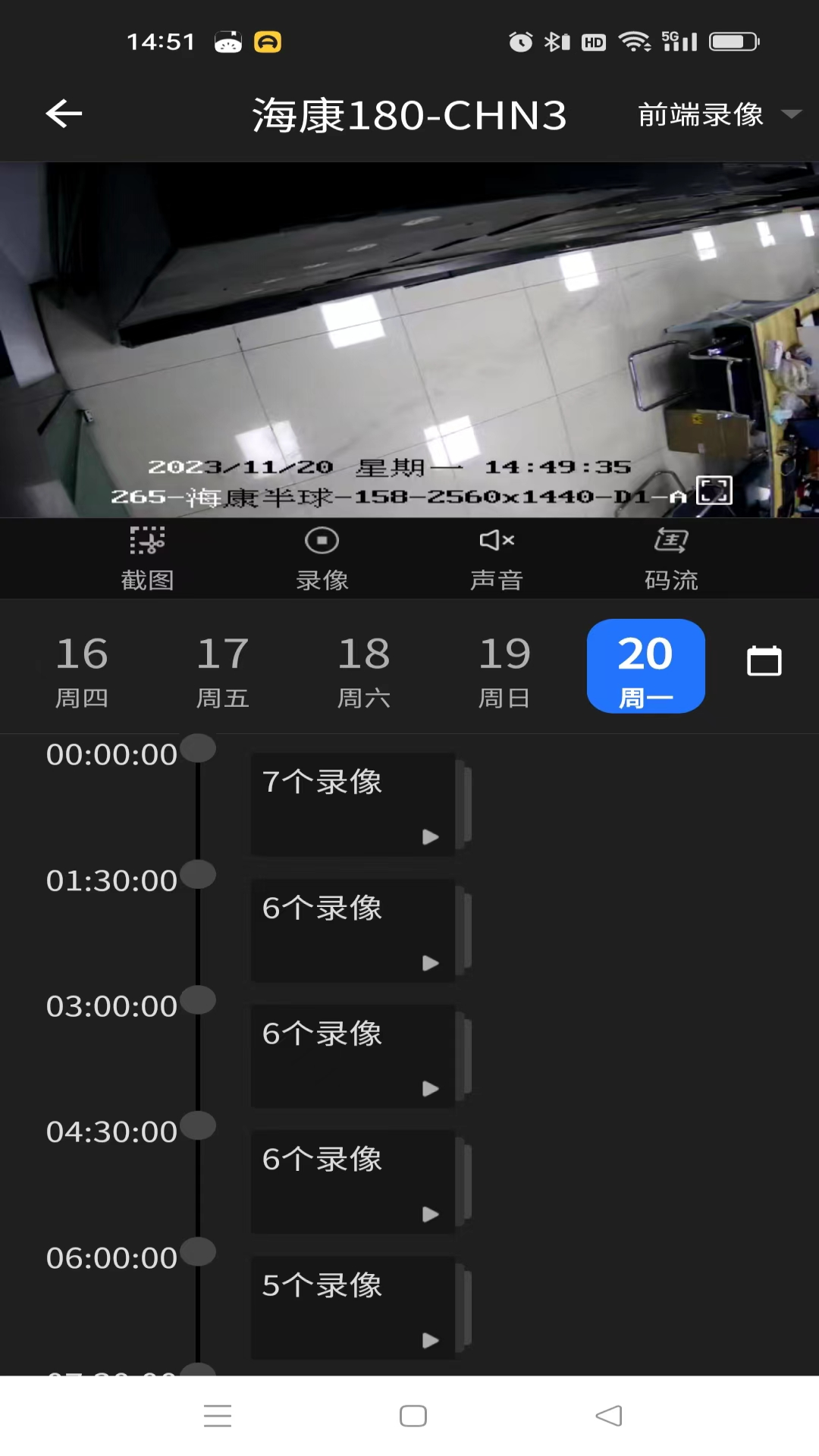Select the date 20 周一 toggle
The width and height of the screenshot is (819, 1456).
coord(645,667)
